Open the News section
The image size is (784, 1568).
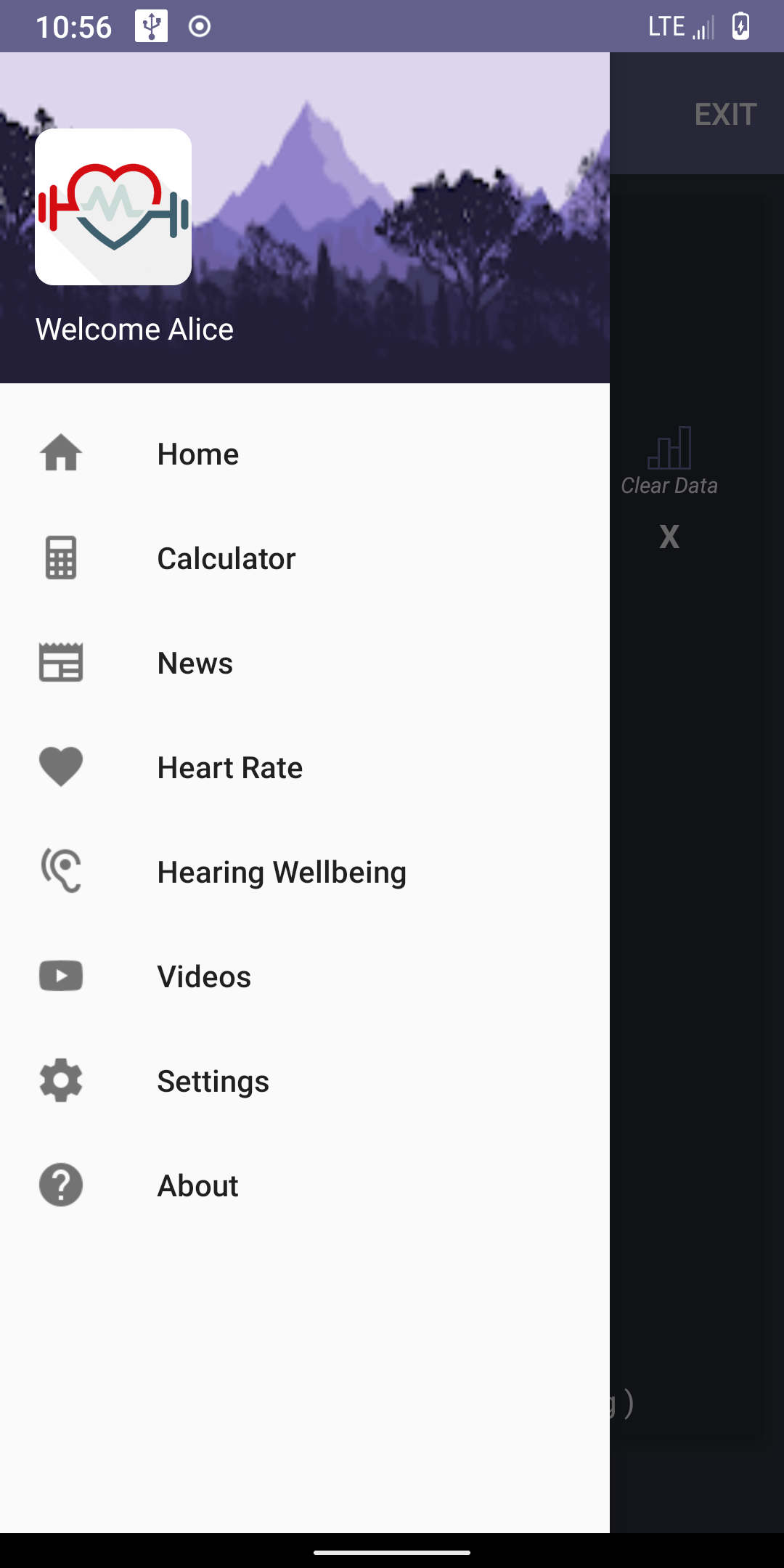(195, 663)
